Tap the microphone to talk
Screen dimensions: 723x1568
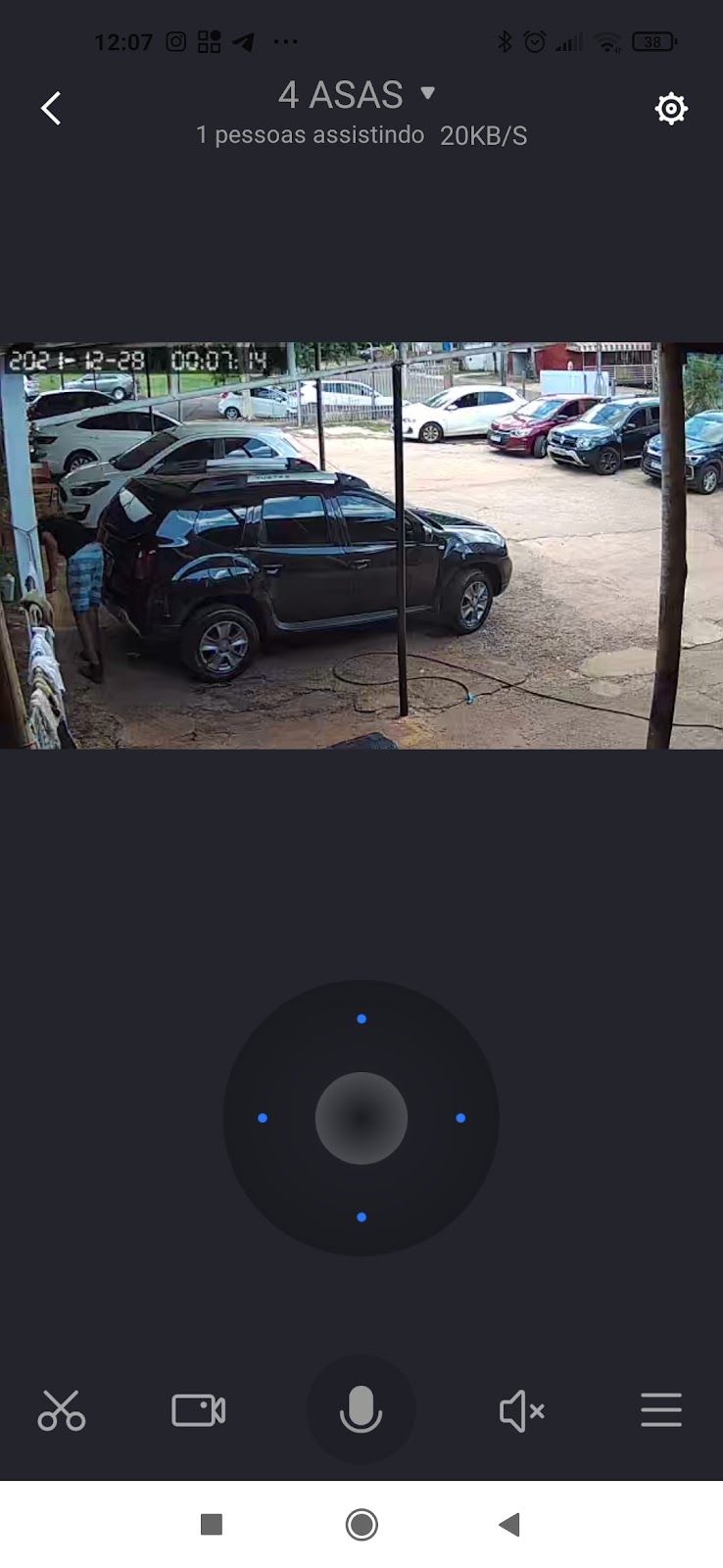click(361, 1410)
